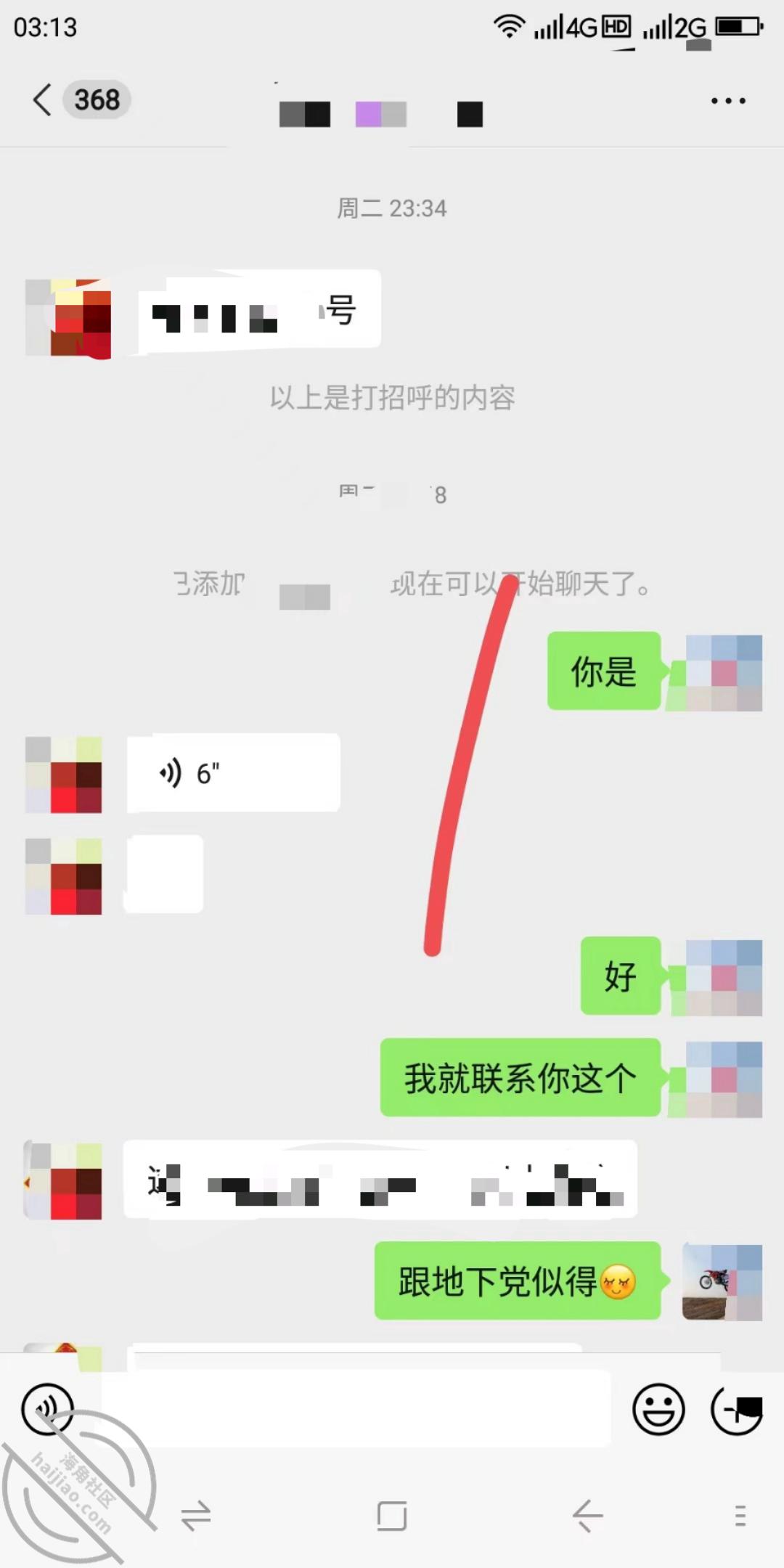
Task: Tap the message text input field
Action: 356,1408
